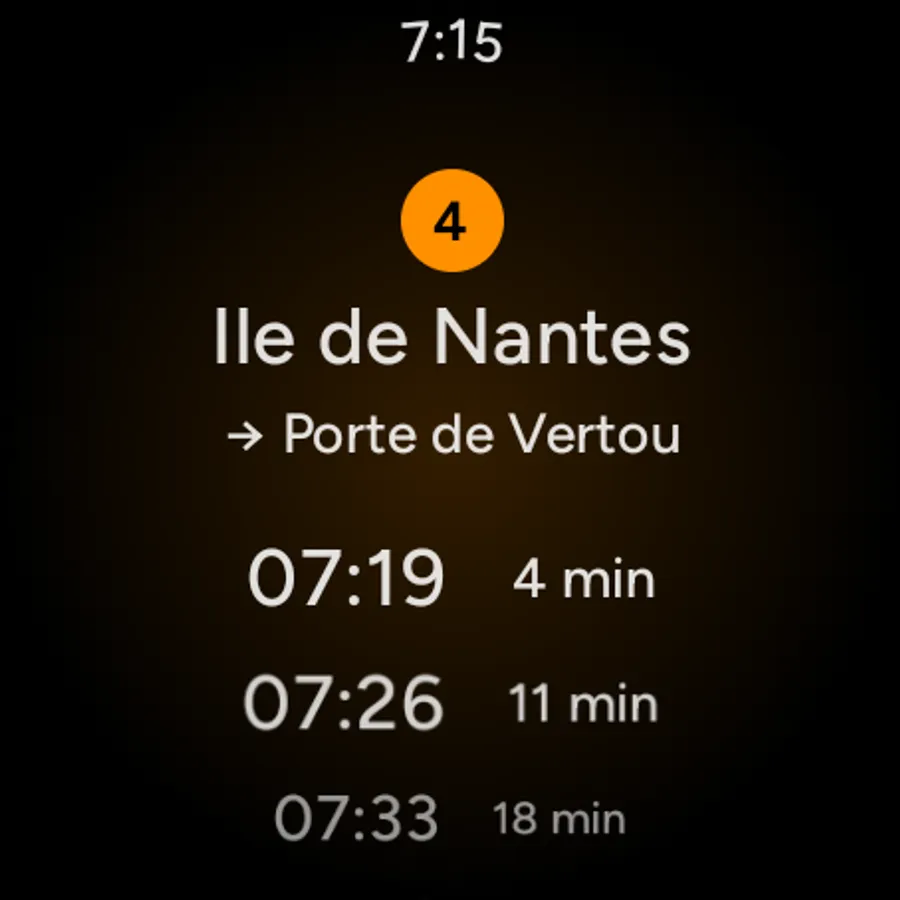Tap the 07:33 departure in 18 min

[x=450, y=818]
